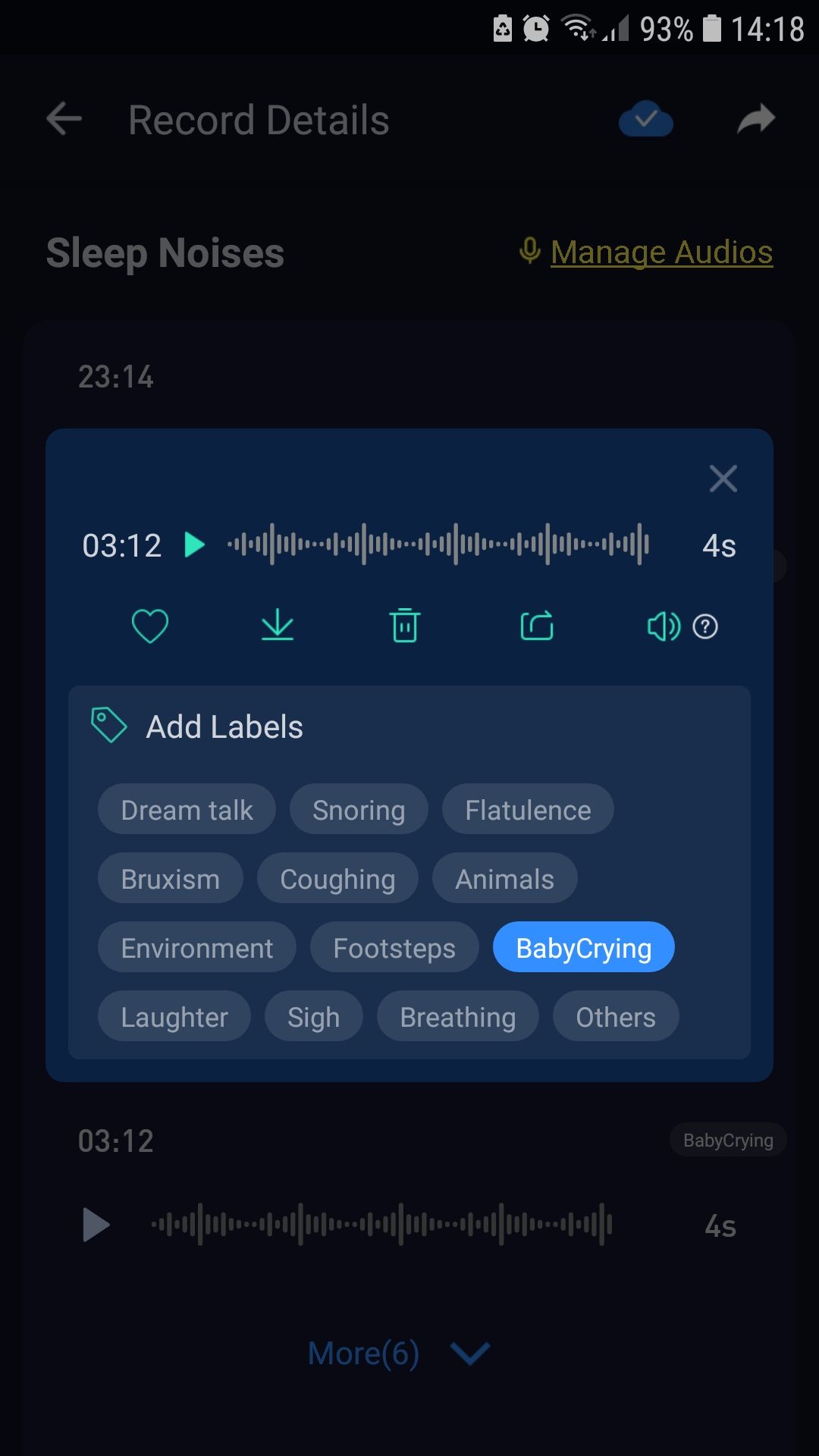Open the Manage Audios link

(x=661, y=253)
